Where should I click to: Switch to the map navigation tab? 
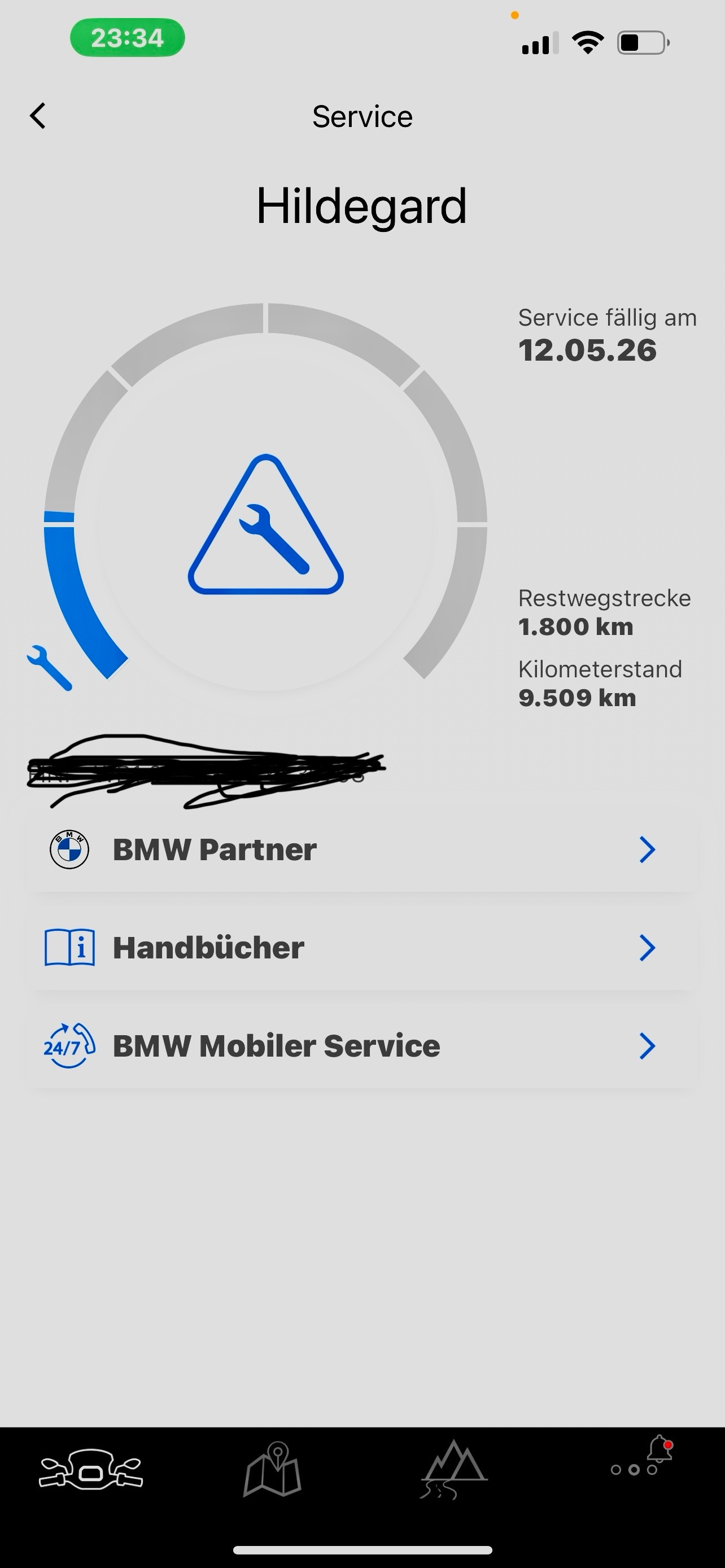(272, 1469)
